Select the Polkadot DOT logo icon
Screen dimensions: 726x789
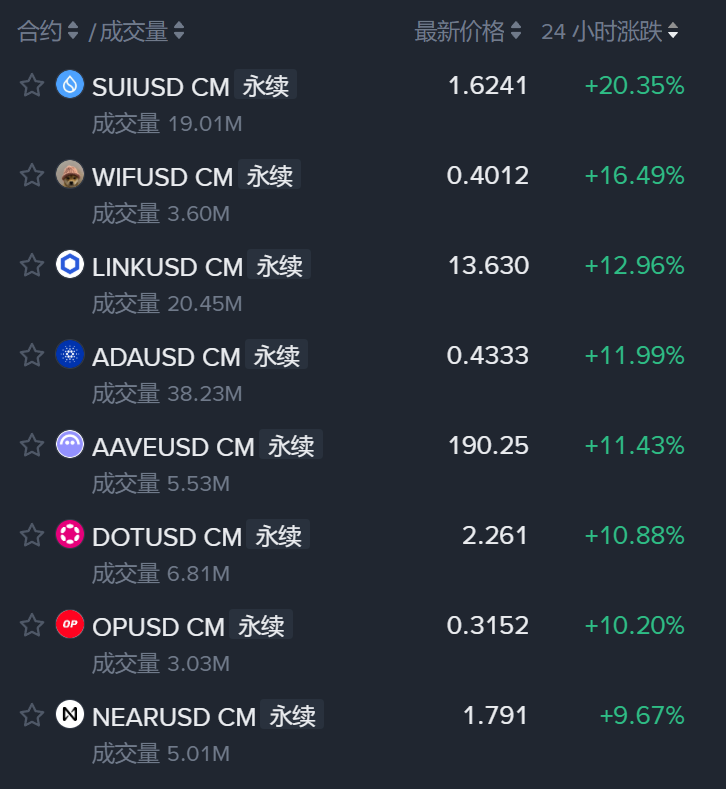[x=67, y=535]
